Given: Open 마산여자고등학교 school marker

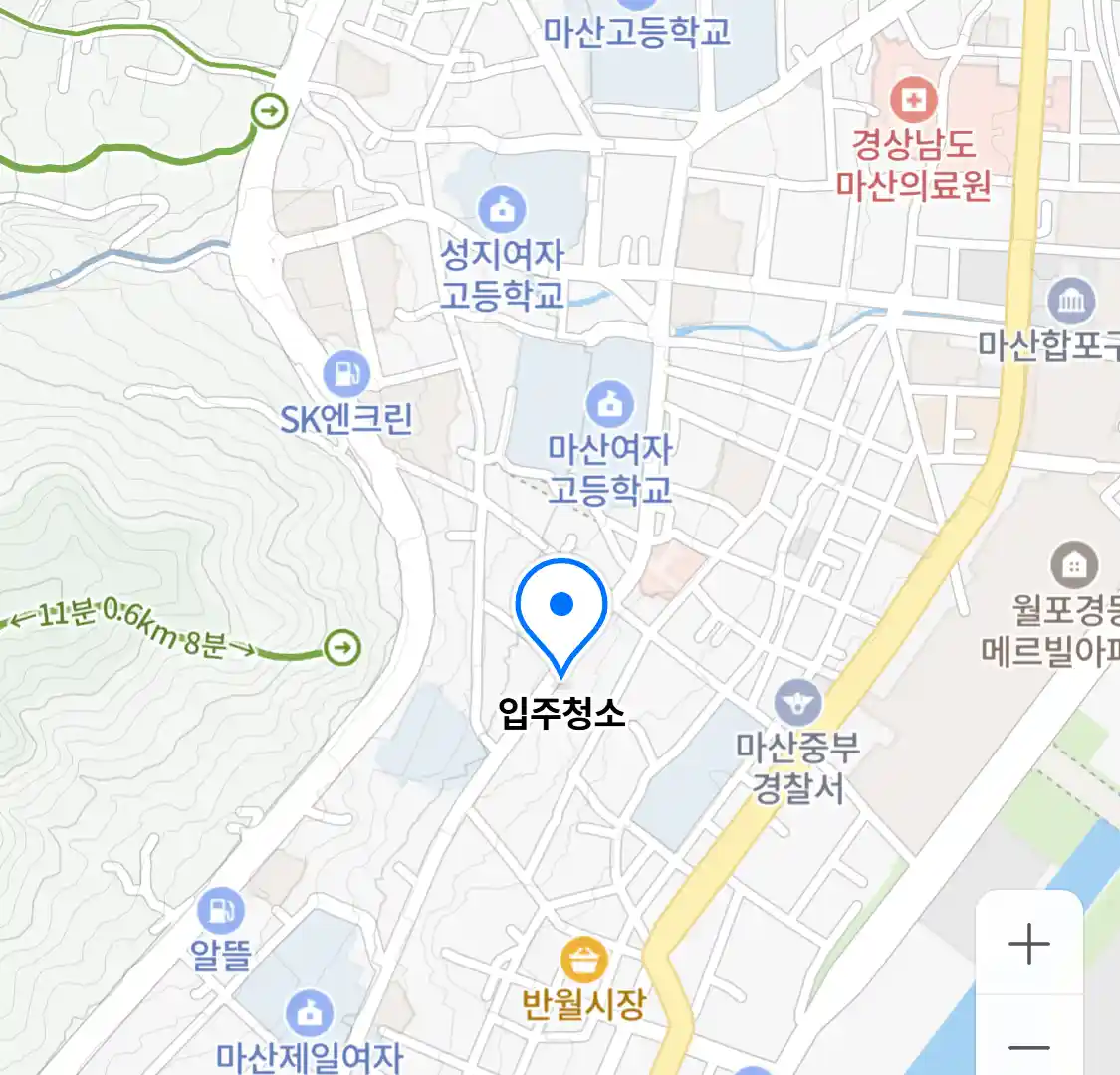Looking at the screenshot, I should coord(609,404).
